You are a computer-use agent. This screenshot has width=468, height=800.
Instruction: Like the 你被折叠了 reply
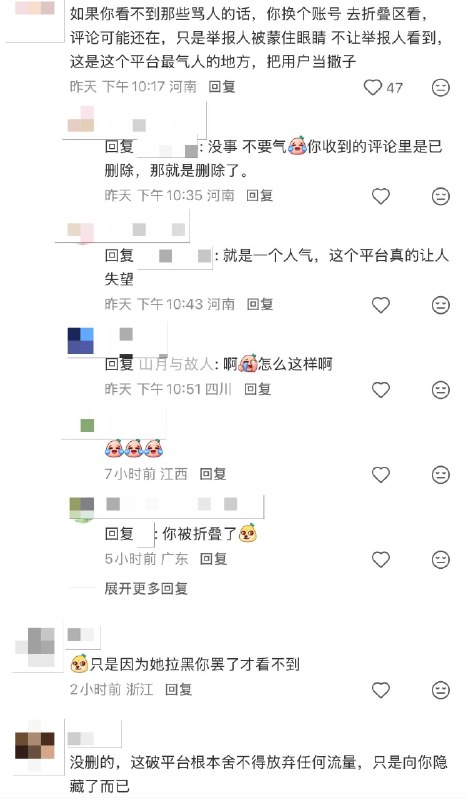pyautogui.click(x=381, y=560)
